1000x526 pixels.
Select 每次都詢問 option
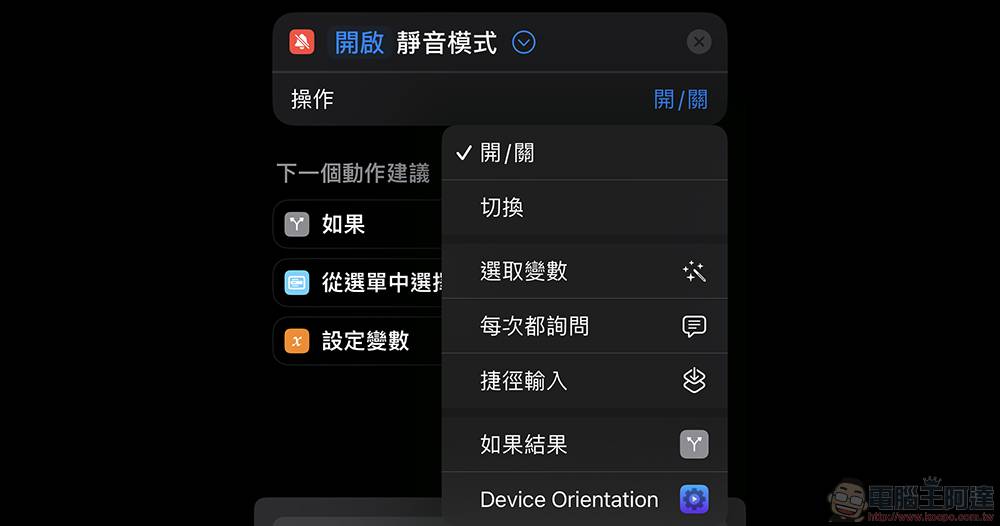click(583, 326)
